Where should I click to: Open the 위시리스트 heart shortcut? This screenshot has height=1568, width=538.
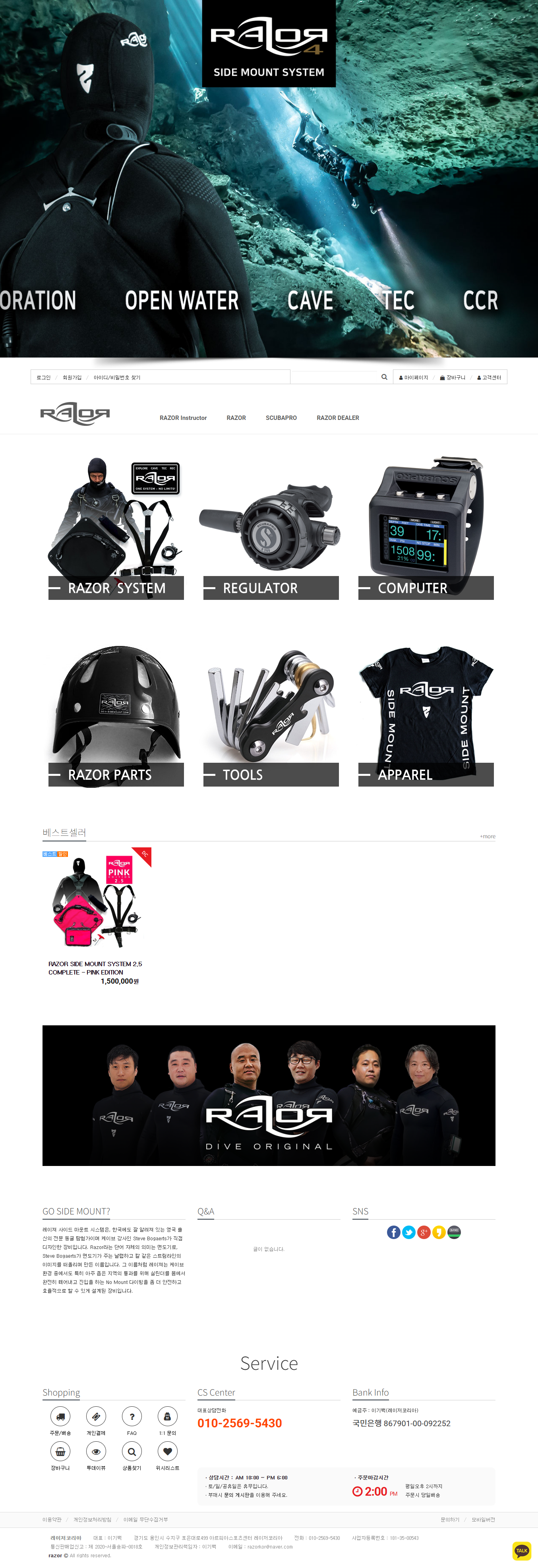(x=167, y=1452)
